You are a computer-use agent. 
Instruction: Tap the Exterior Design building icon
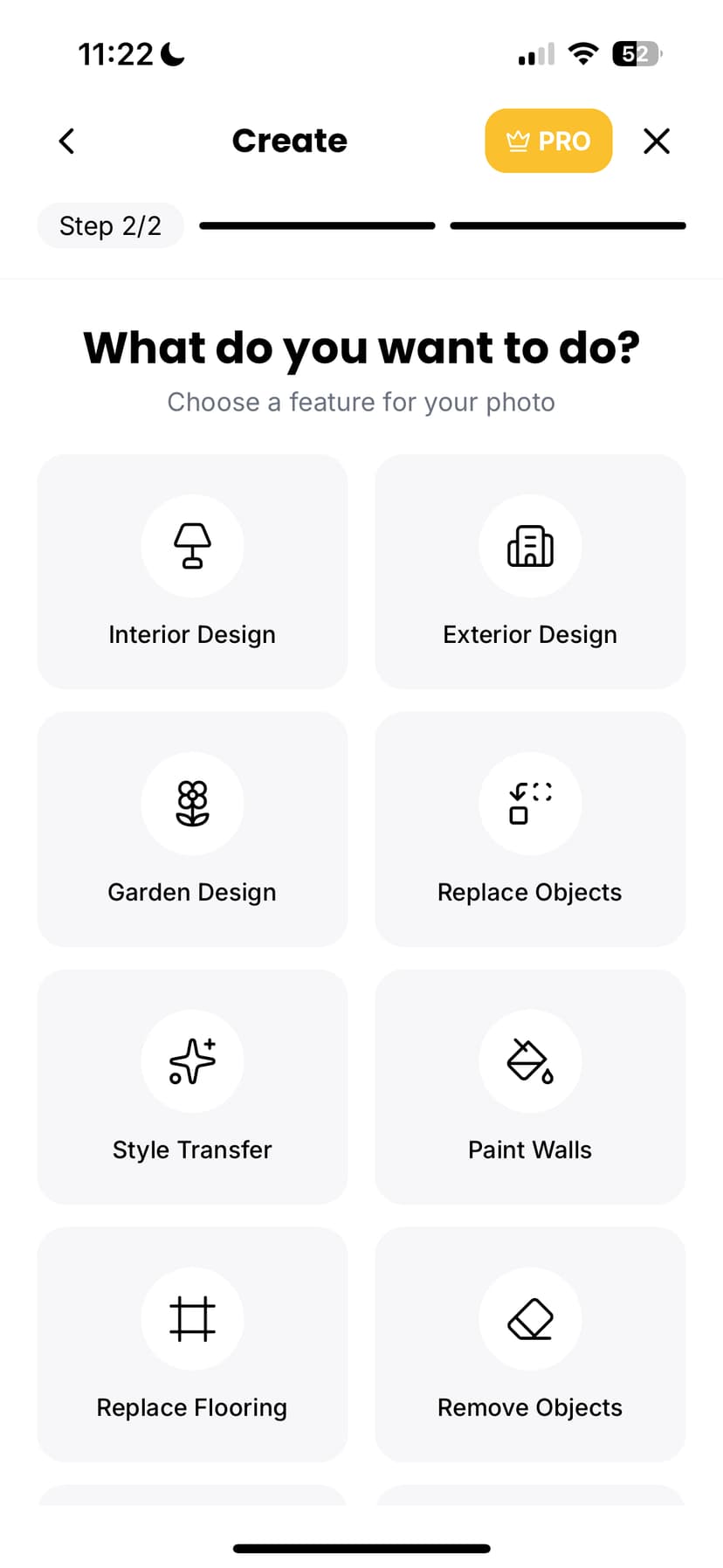pyautogui.click(x=530, y=546)
